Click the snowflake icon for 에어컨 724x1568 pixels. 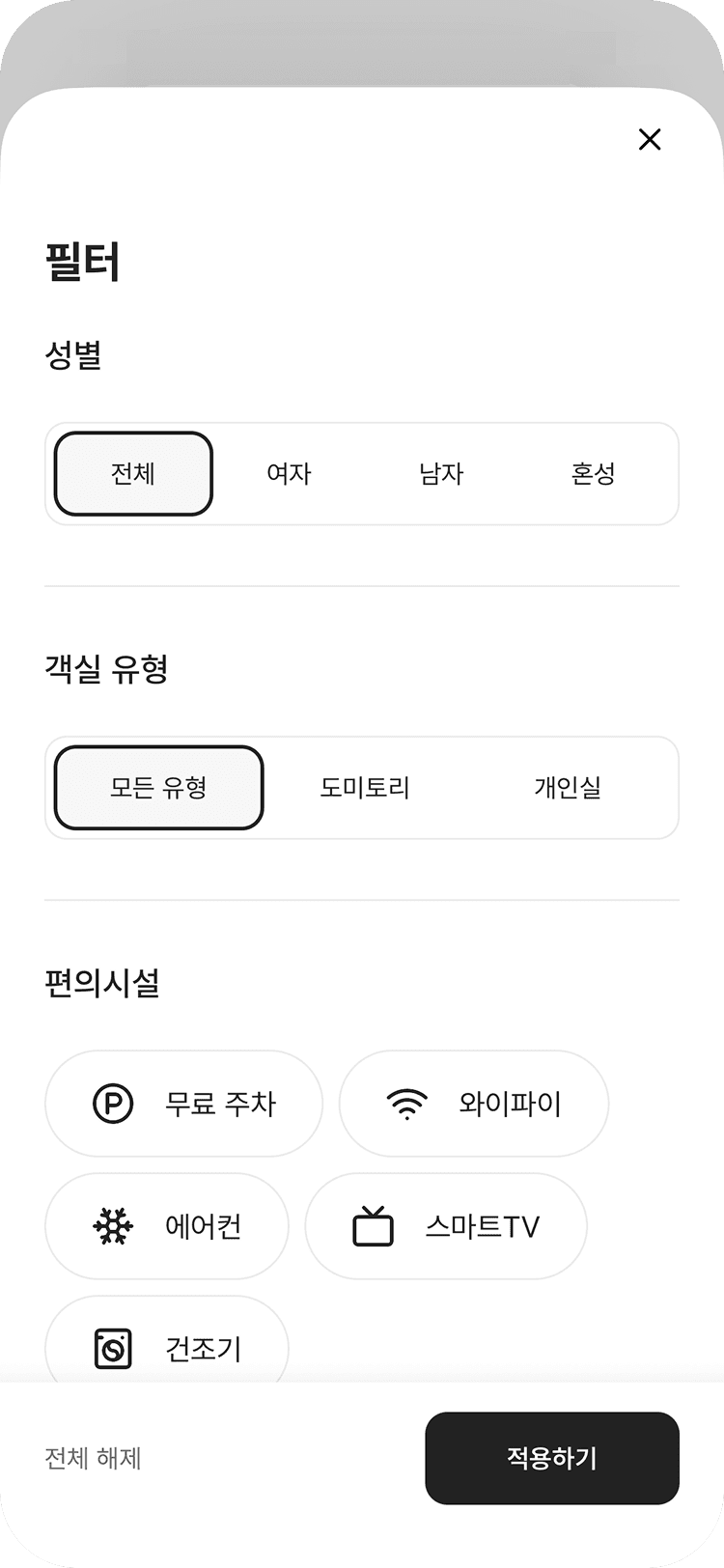113,1225
